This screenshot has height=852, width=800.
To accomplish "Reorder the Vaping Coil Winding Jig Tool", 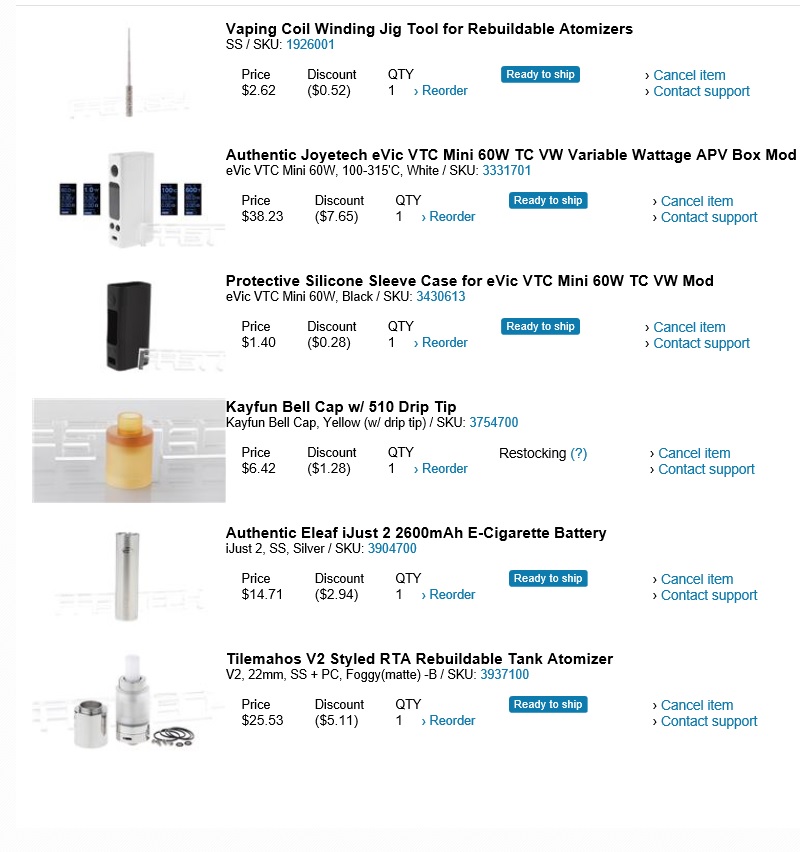I will point(444,90).
